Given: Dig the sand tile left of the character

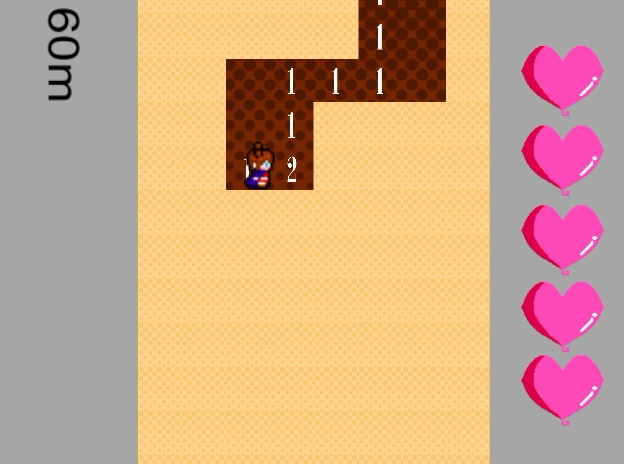Looking at the screenshot, I should (x=204, y=168).
